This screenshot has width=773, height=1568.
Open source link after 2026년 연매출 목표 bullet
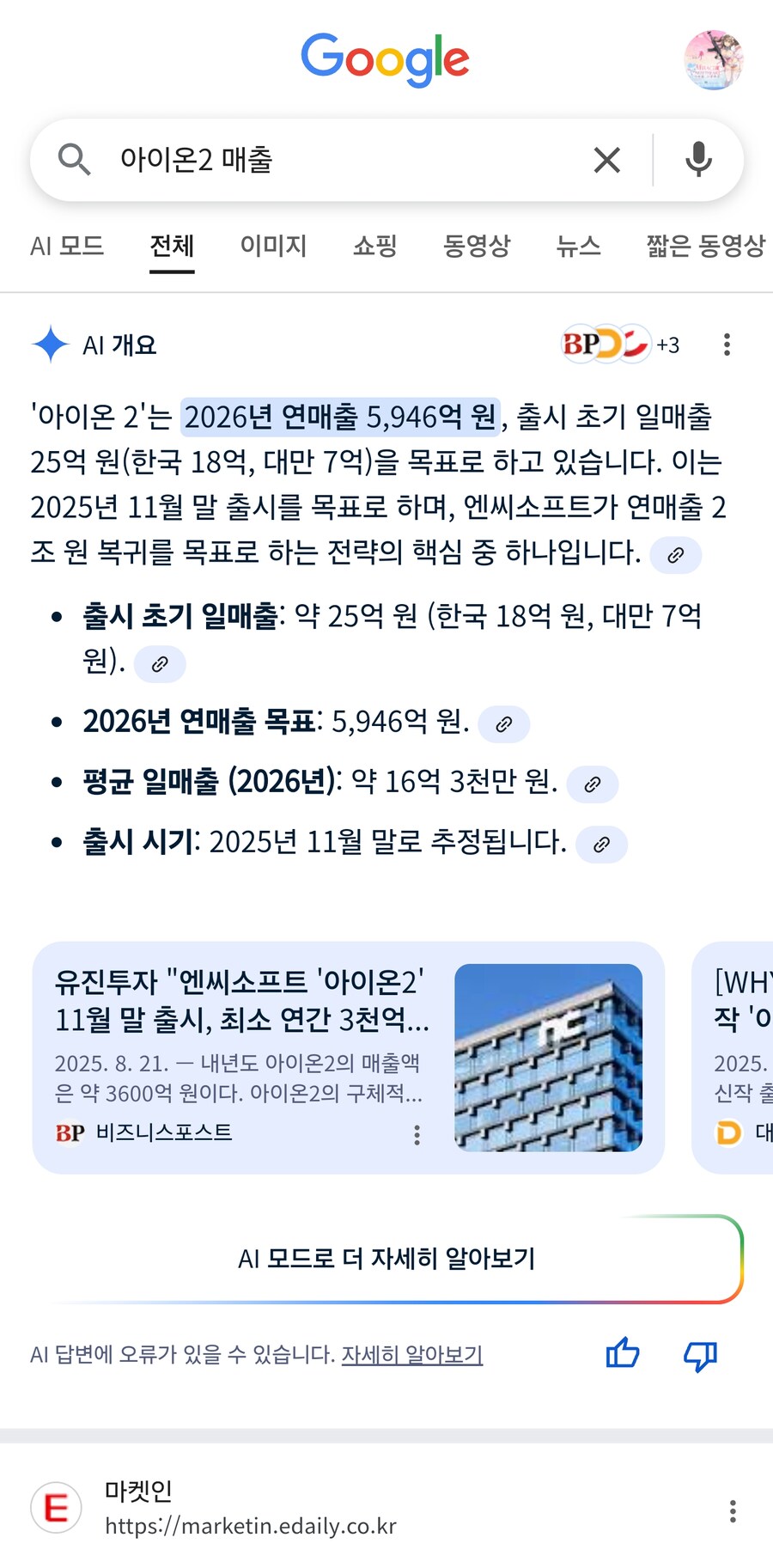(504, 724)
